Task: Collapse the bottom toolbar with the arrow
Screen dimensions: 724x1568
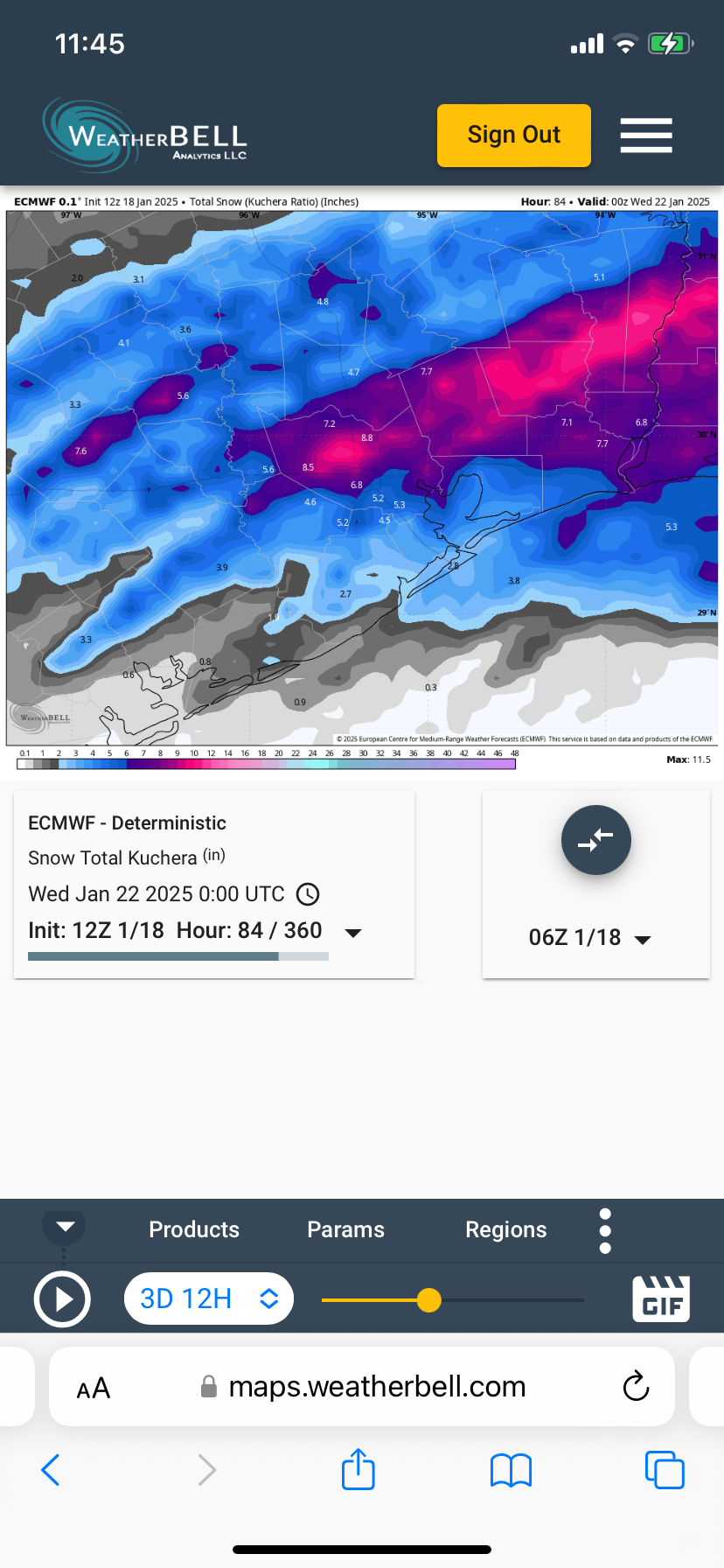Action: pyautogui.click(x=65, y=1226)
